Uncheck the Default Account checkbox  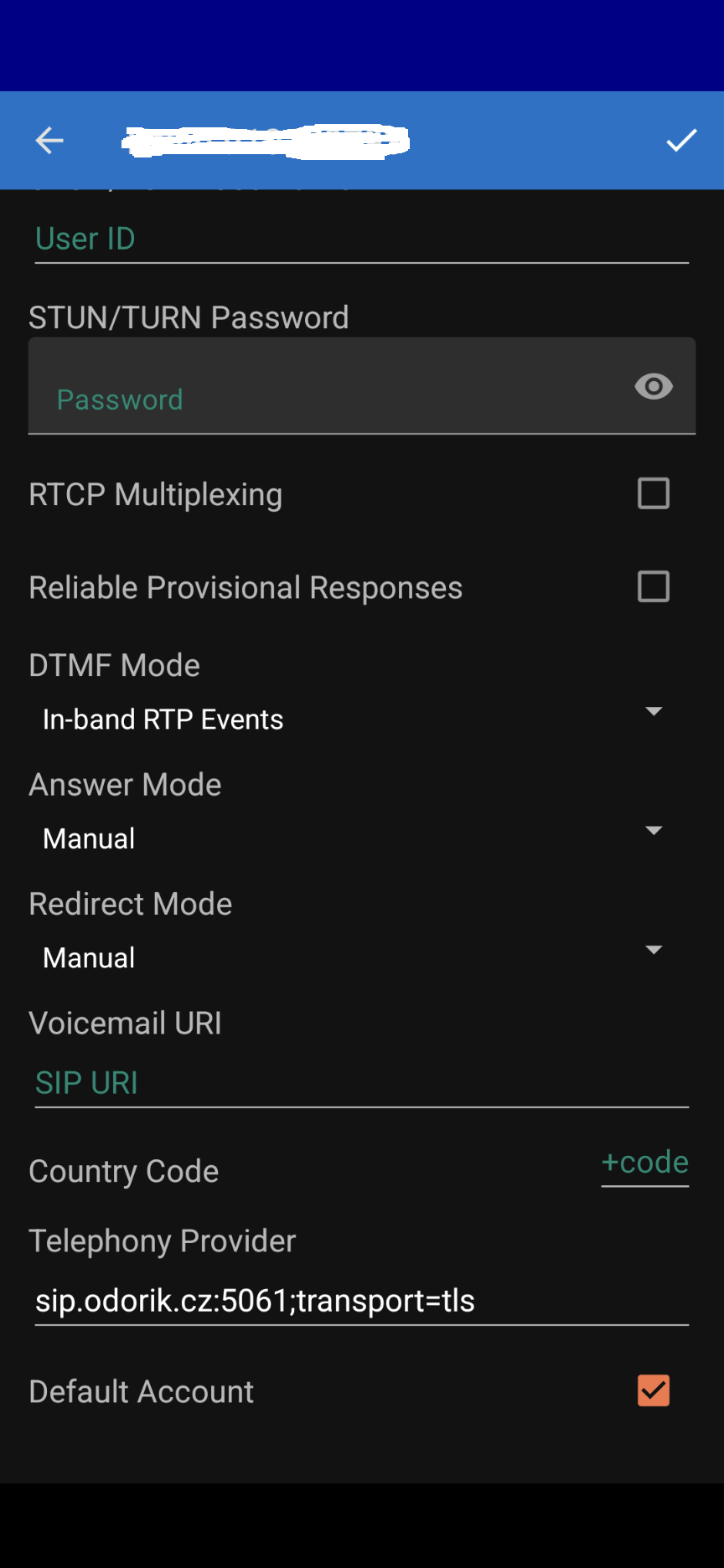653,1390
